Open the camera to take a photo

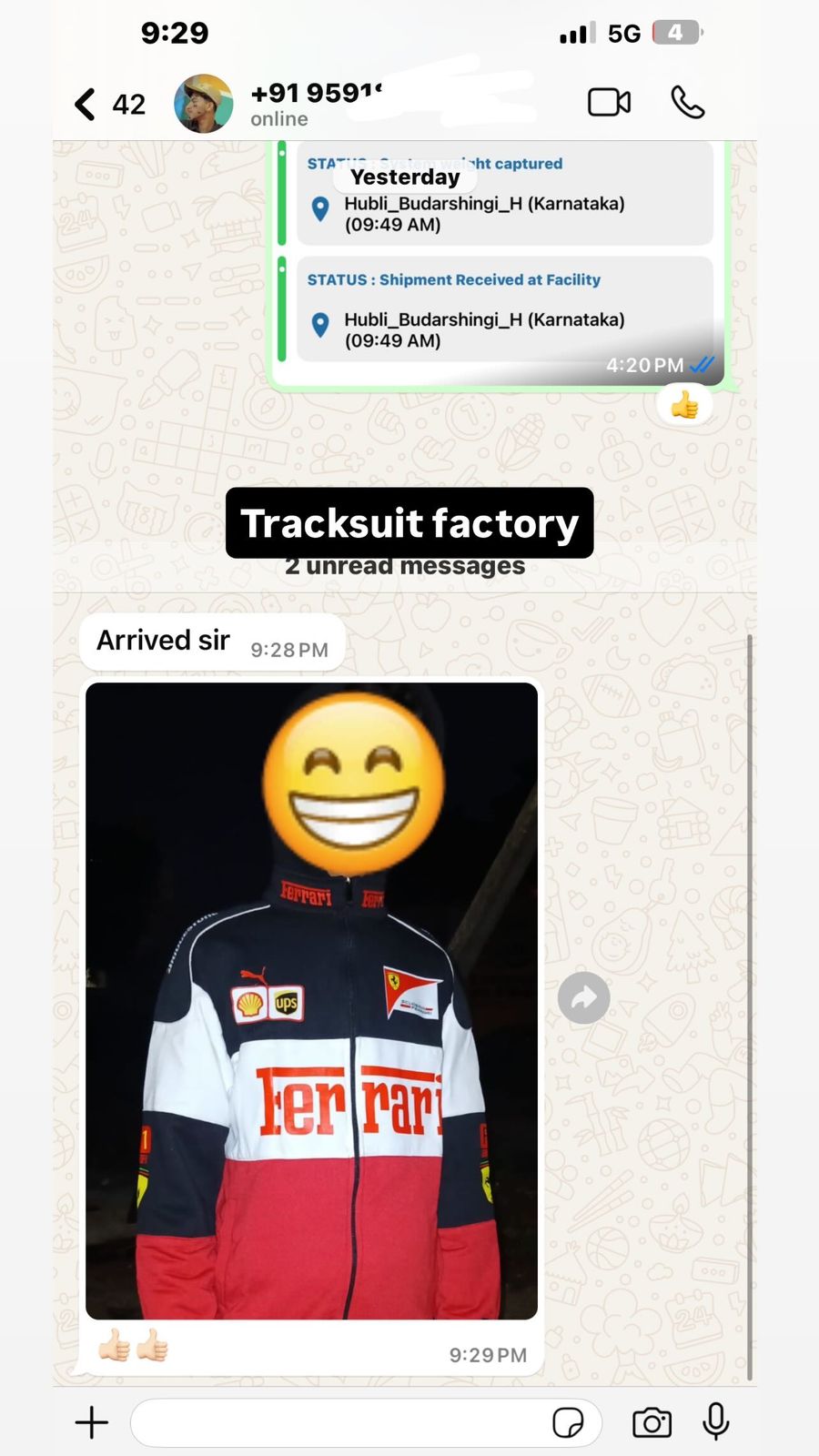pos(652,1422)
